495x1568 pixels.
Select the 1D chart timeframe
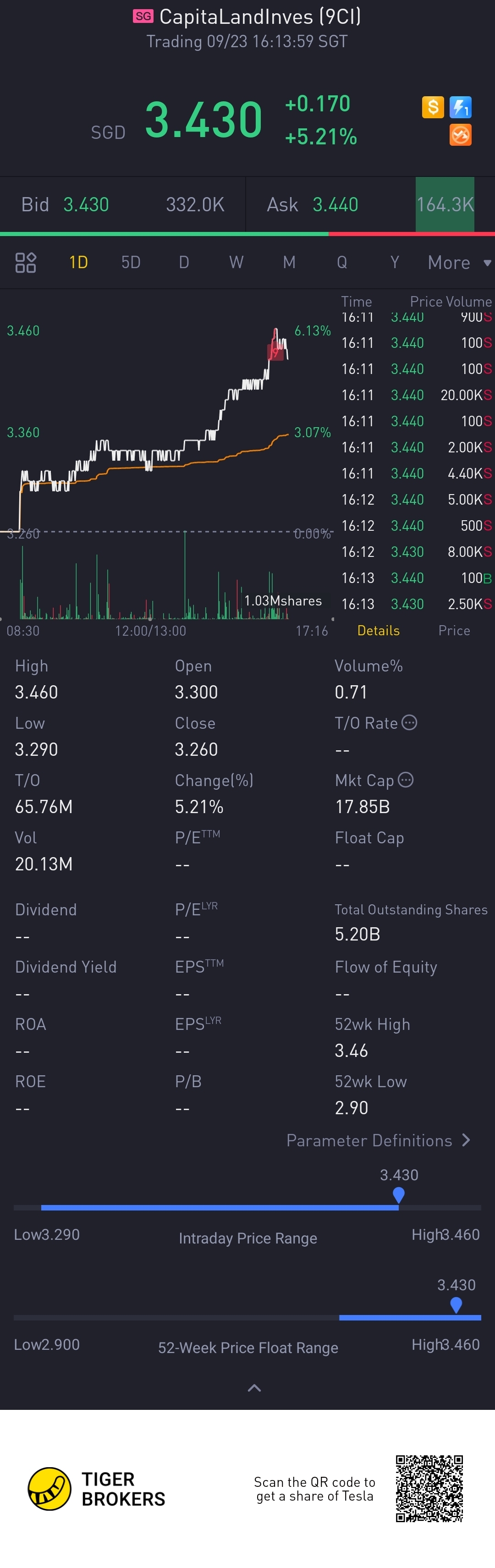(78, 262)
